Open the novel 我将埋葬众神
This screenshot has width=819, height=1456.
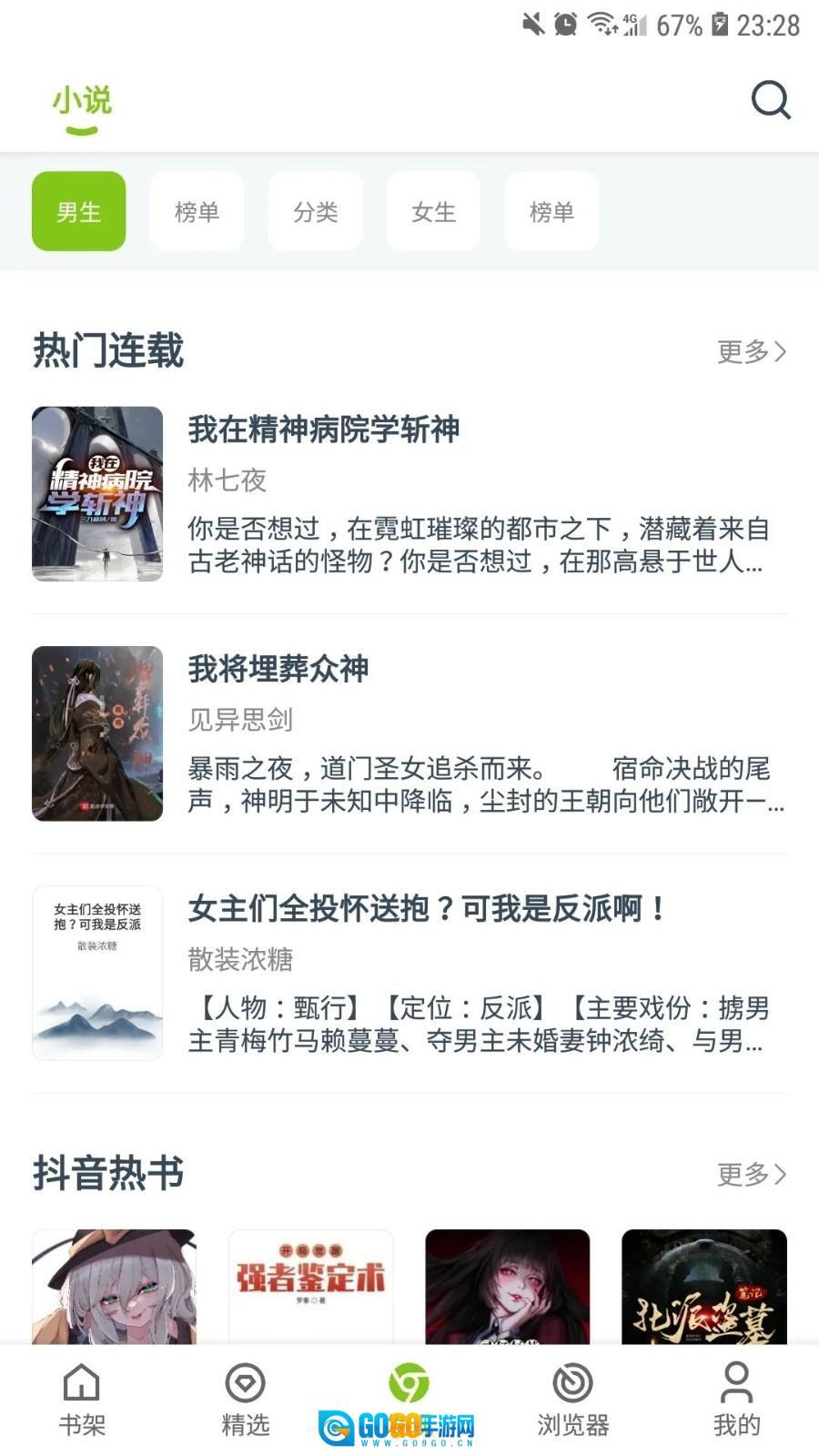(278, 669)
